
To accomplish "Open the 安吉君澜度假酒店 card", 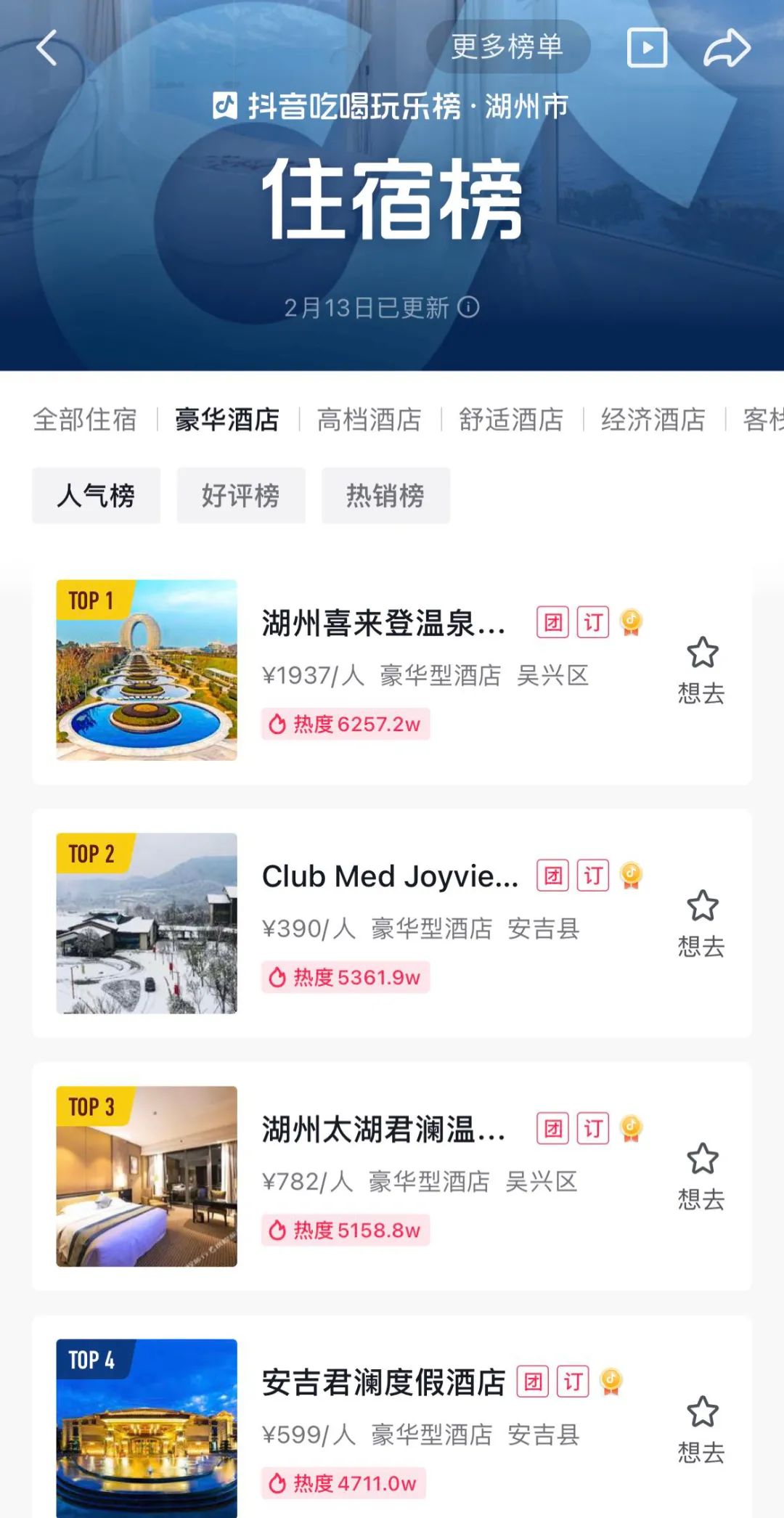I will point(383,1382).
